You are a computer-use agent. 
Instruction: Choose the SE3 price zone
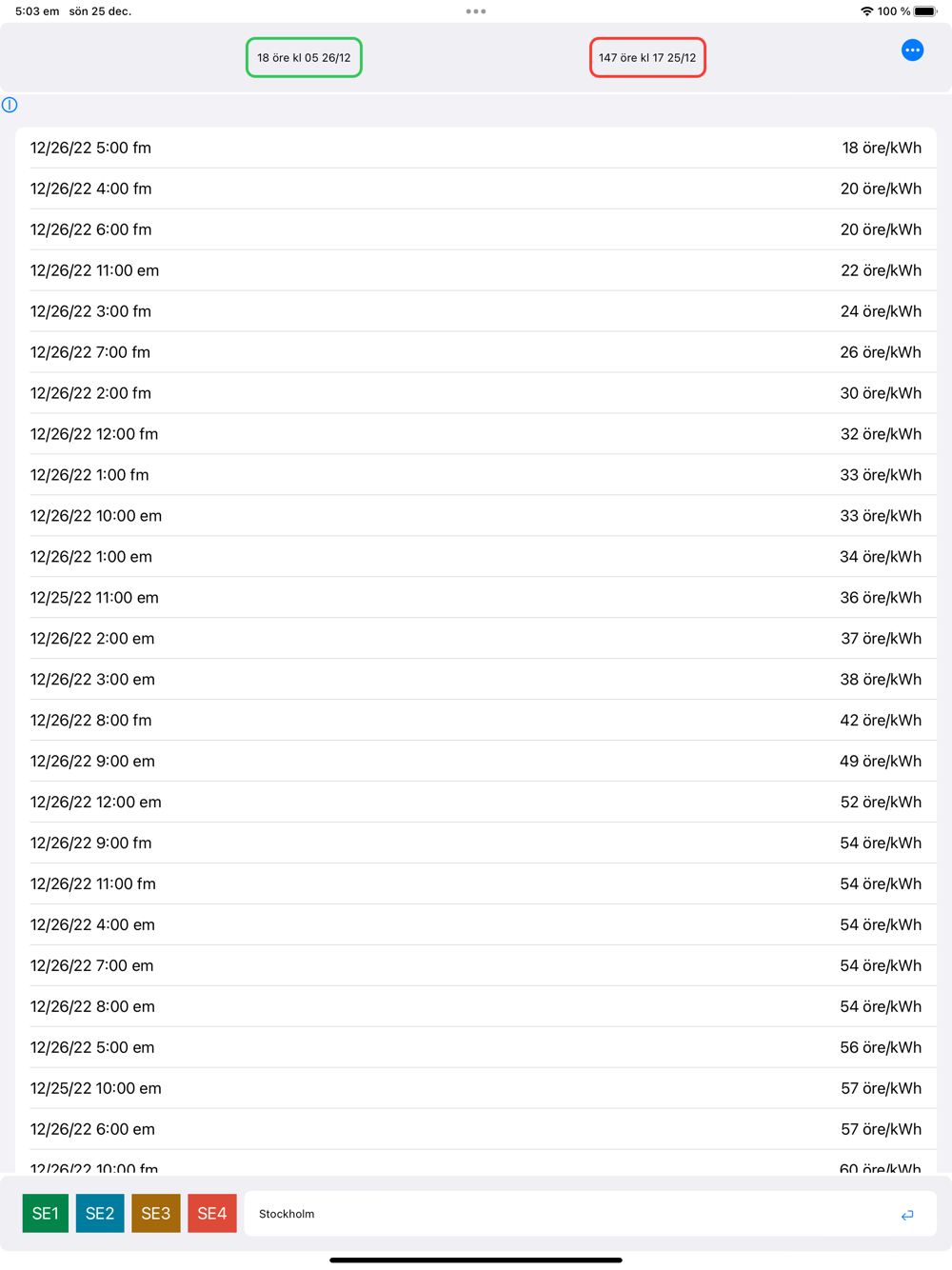[x=155, y=1214]
